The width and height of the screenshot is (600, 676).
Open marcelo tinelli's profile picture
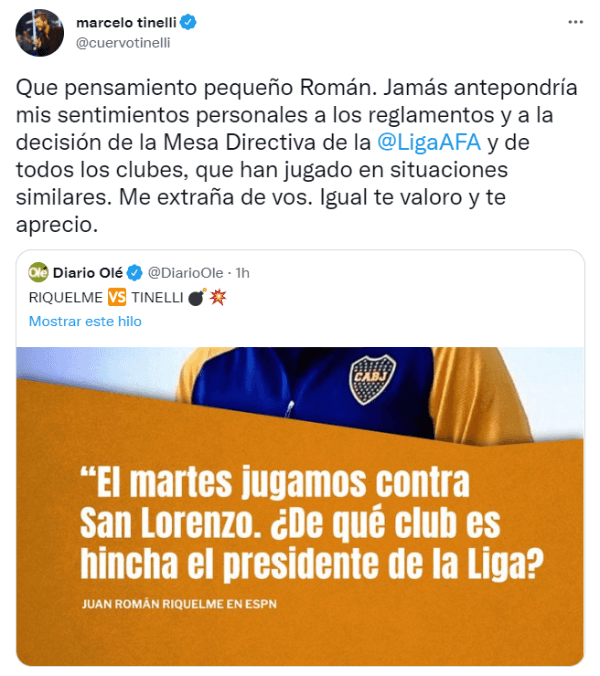point(40,34)
